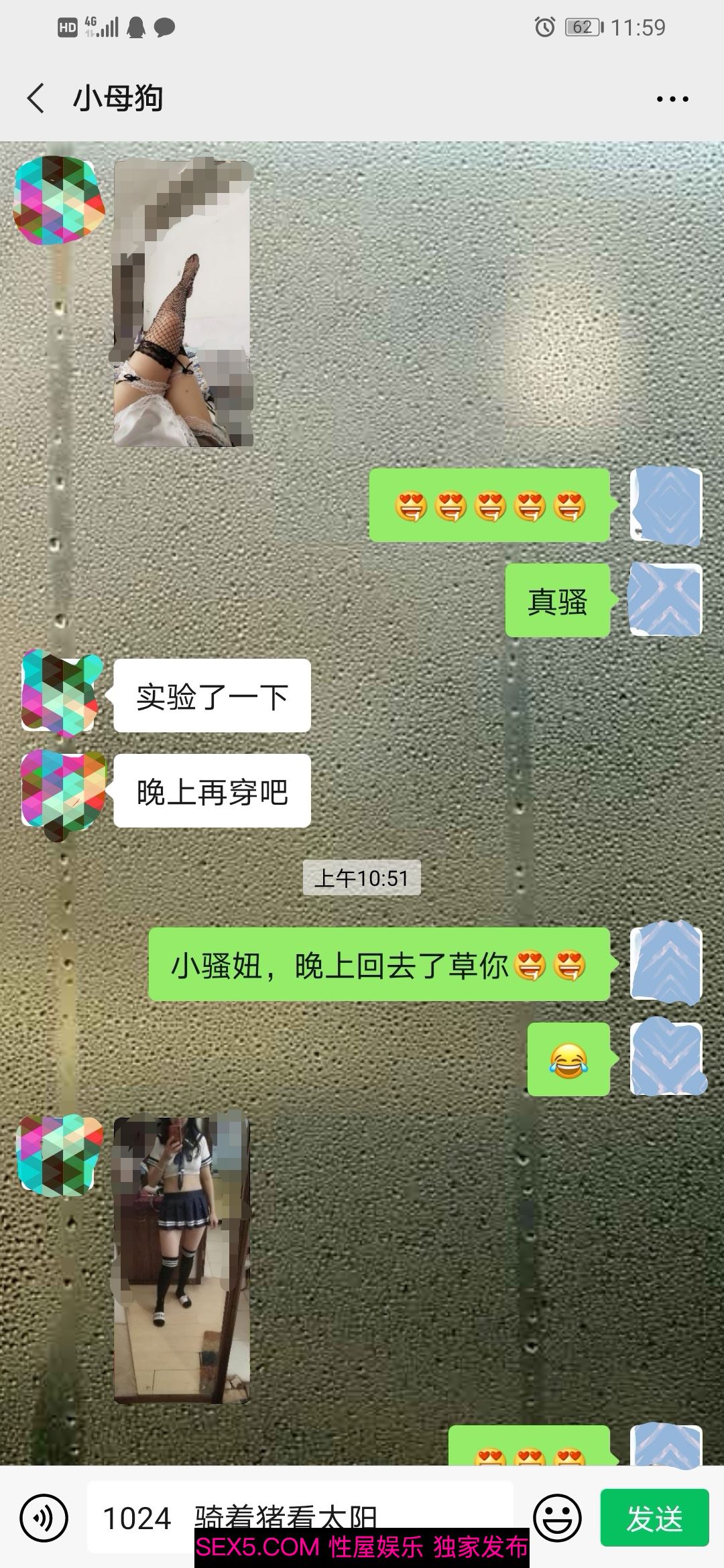Open the chat overflow menu
The width and height of the screenshot is (724, 1568).
pos(672,99)
